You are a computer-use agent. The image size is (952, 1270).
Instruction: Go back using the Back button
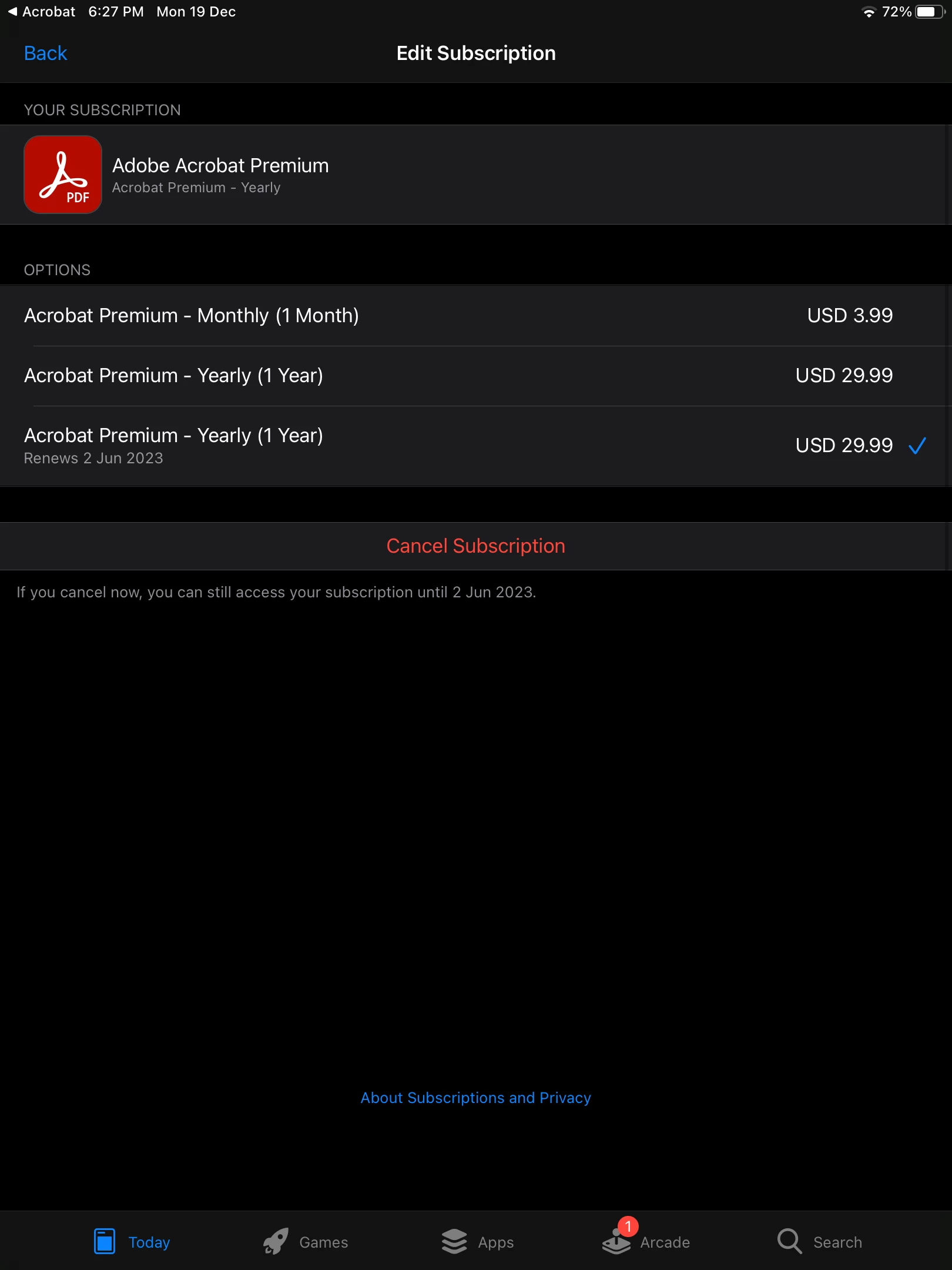[x=45, y=54]
